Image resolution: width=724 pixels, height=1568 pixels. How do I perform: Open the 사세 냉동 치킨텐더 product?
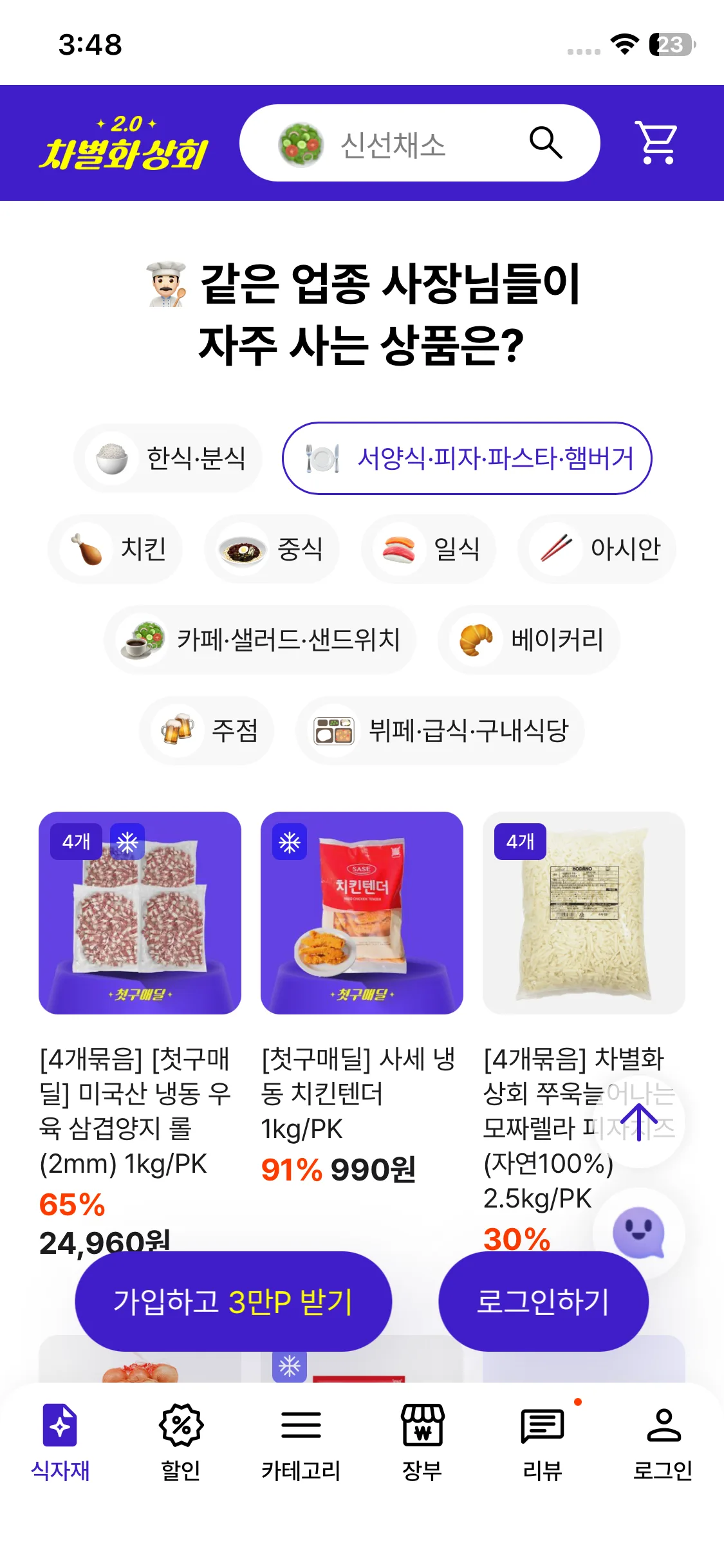click(x=362, y=913)
